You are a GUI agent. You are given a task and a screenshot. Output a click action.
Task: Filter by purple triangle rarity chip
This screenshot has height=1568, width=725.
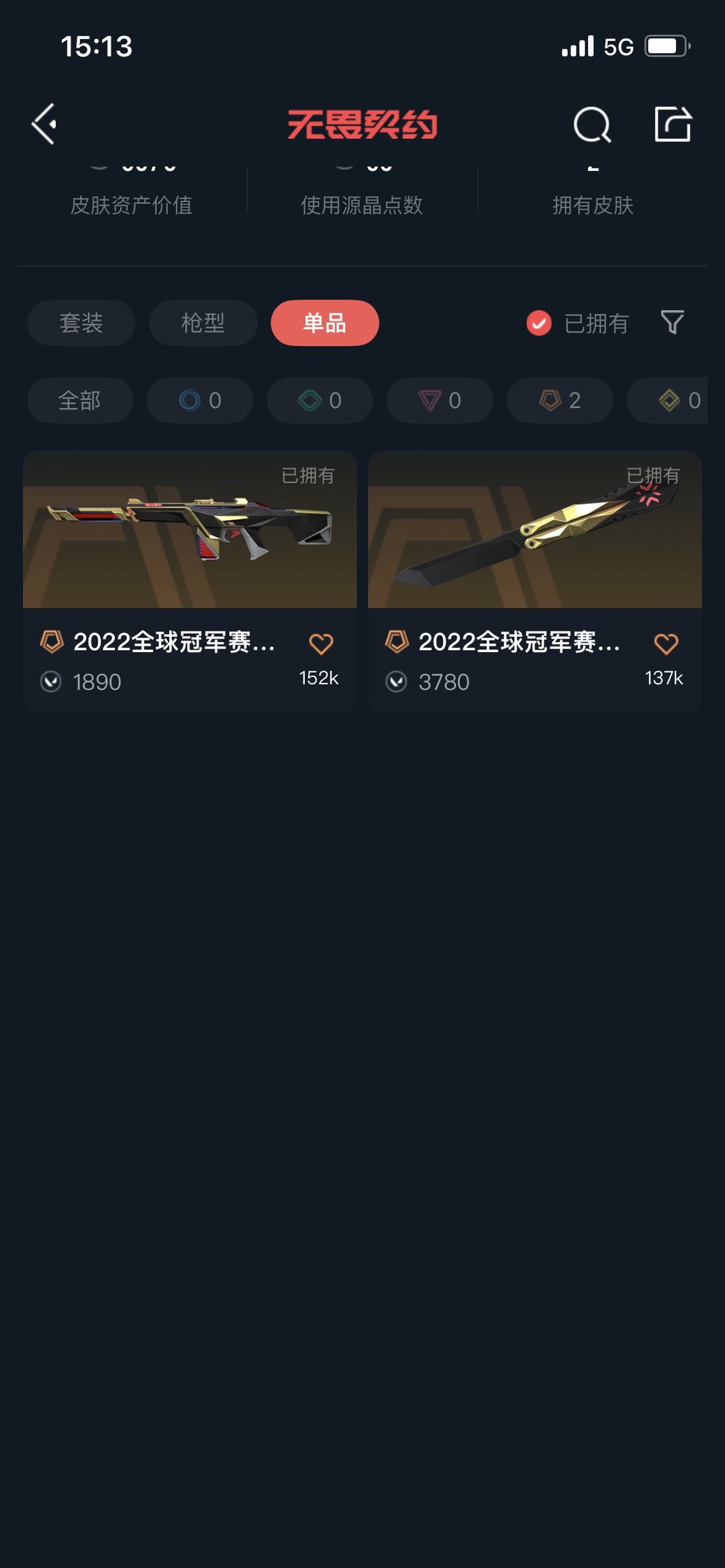pos(440,401)
